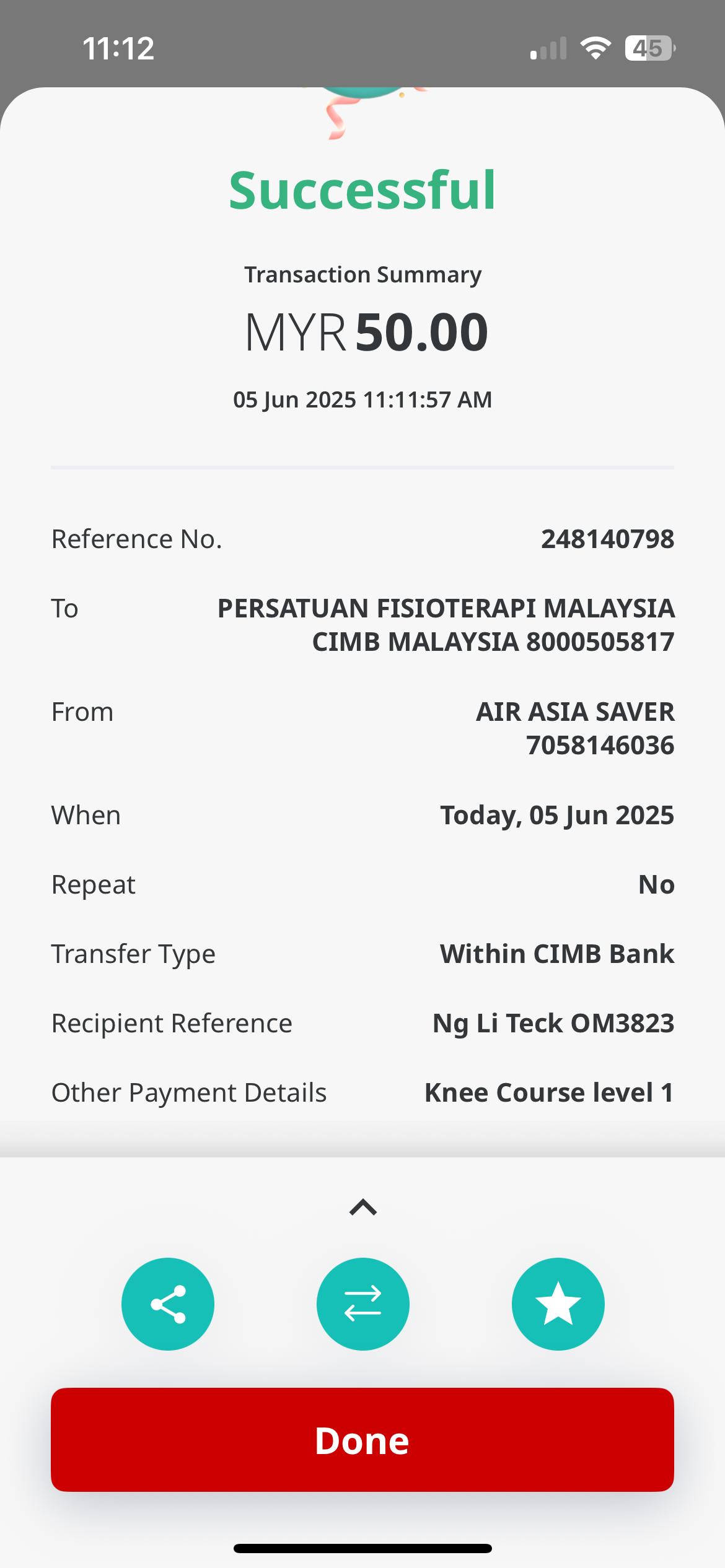
Task: Make another transfer with the arrows icon
Action: click(362, 1304)
